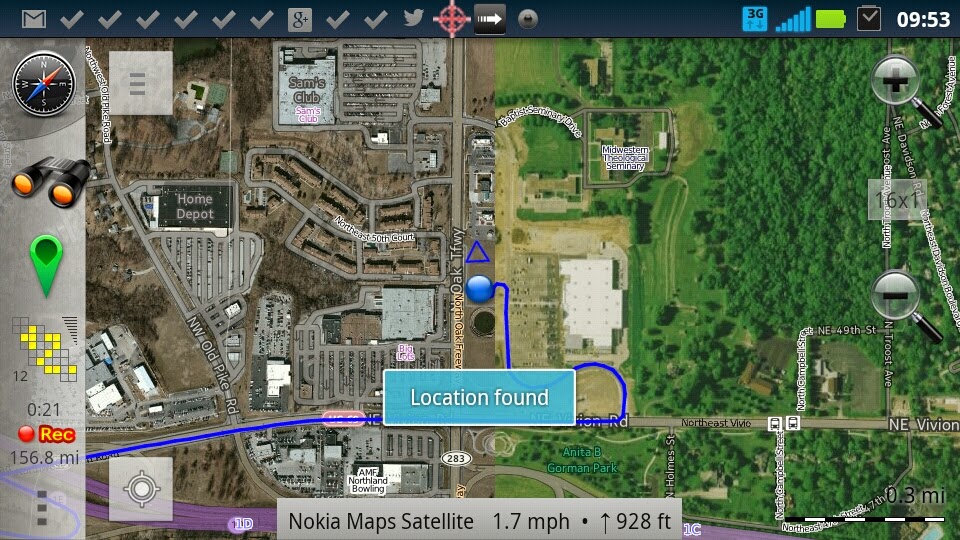
Task: Open the three-dot overflow menu
Action: (42, 508)
